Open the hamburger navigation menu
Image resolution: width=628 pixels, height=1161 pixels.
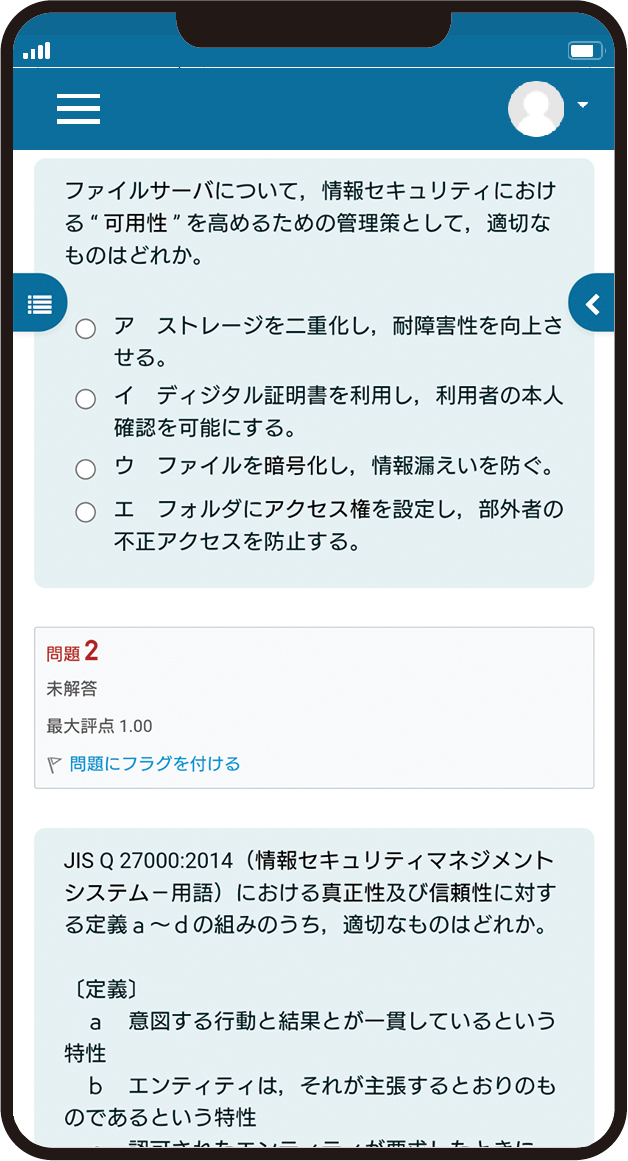coord(78,109)
